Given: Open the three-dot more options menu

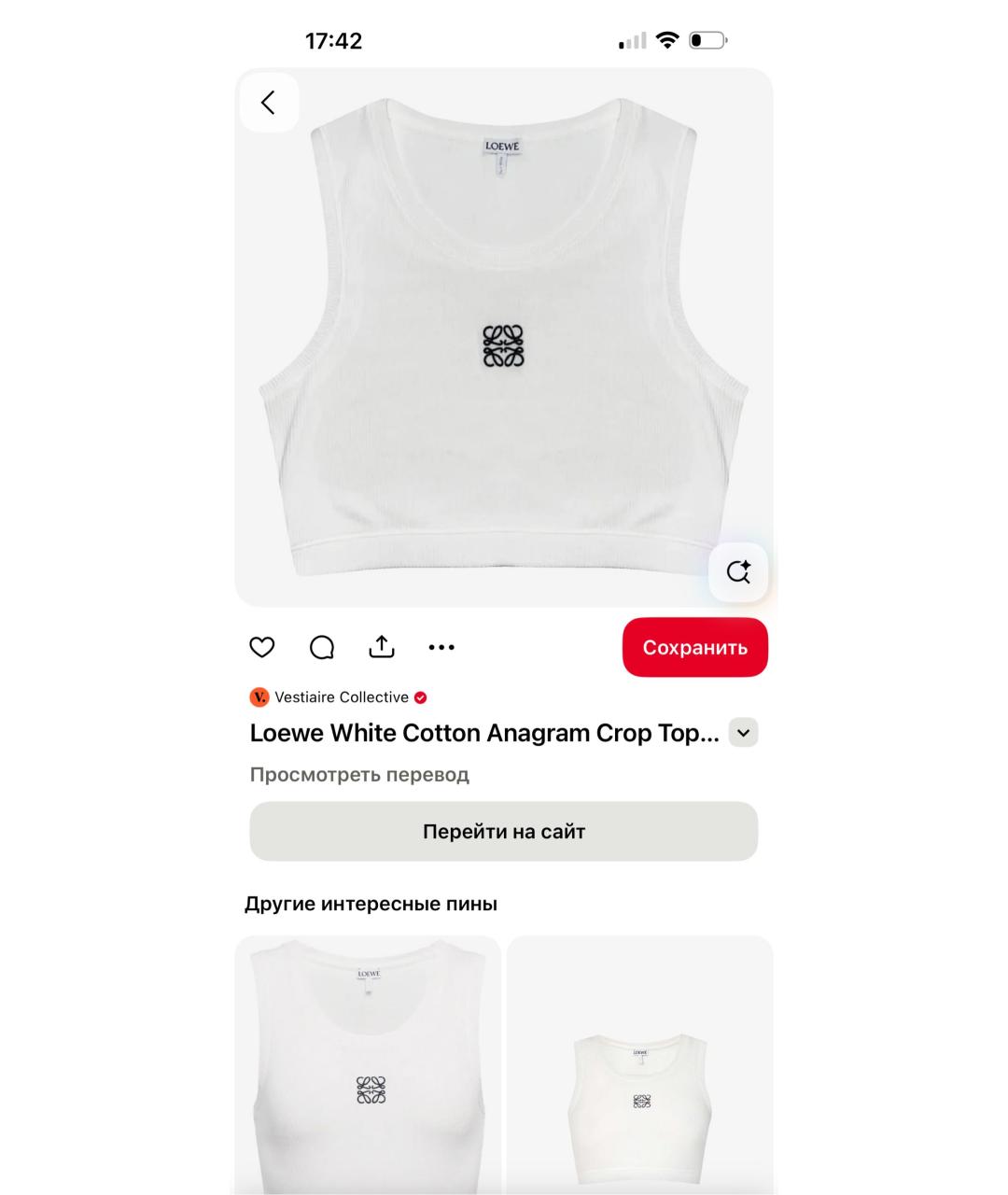Looking at the screenshot, I should tap(441, 647).
